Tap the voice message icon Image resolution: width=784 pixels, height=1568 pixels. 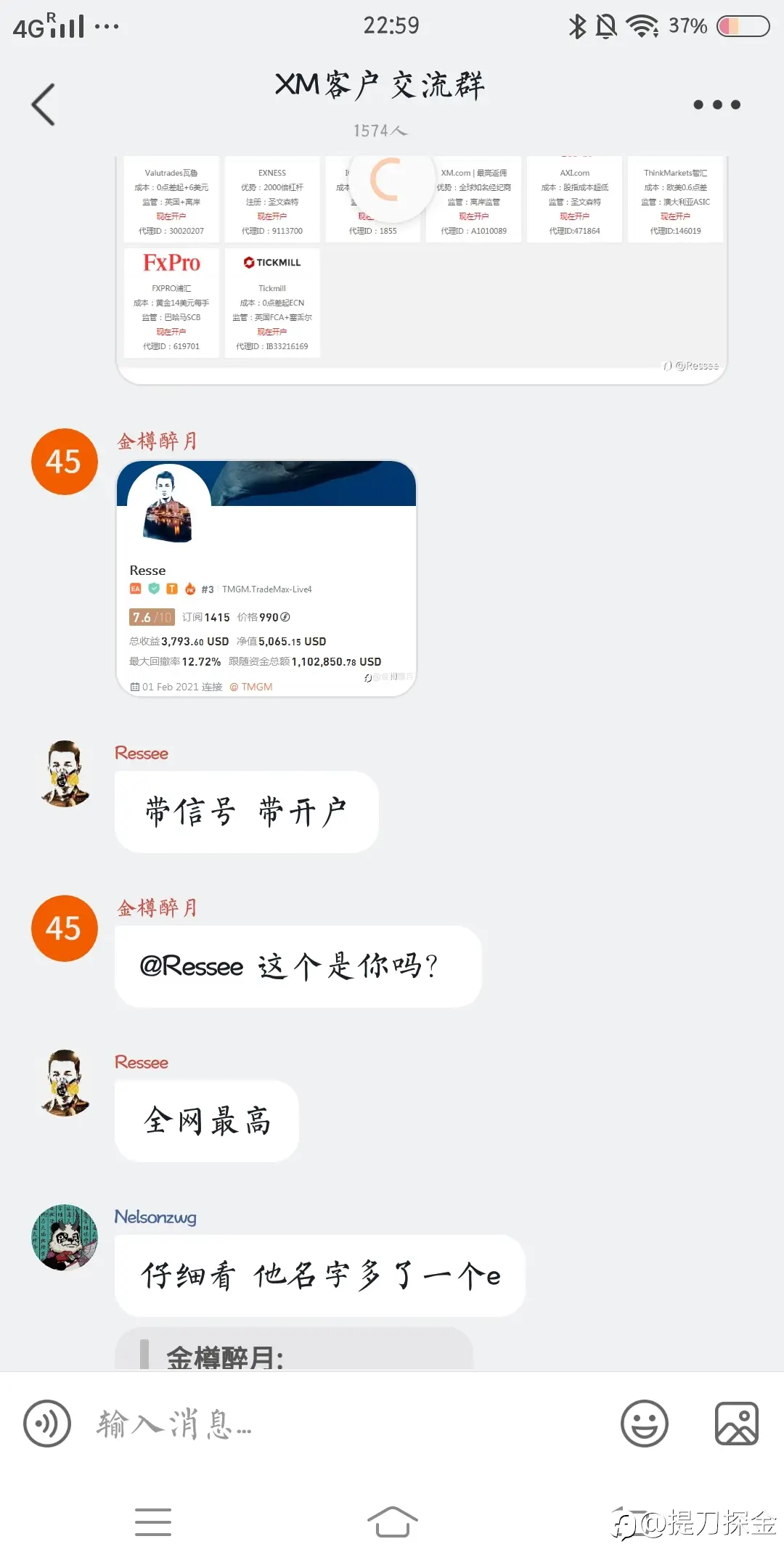tap(47, 1424)
